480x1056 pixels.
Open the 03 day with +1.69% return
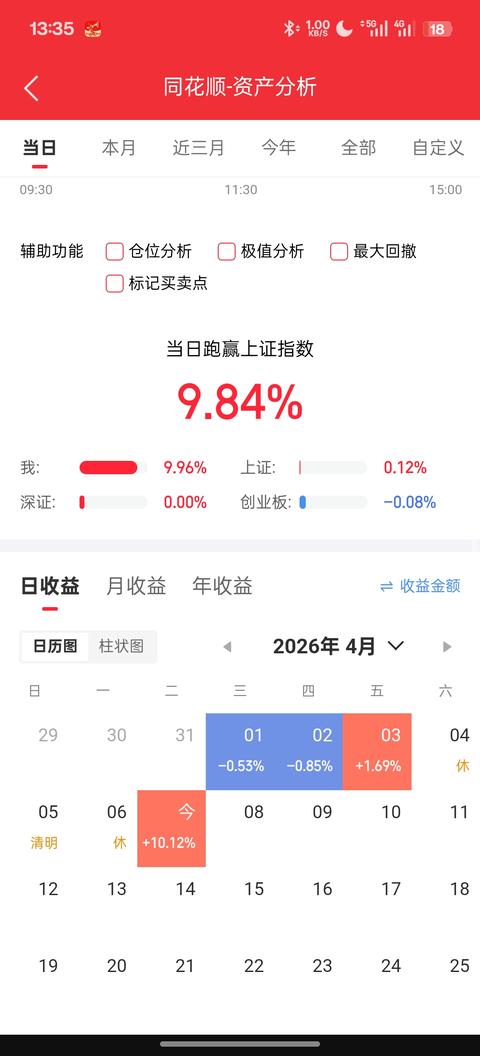point(377,752)
